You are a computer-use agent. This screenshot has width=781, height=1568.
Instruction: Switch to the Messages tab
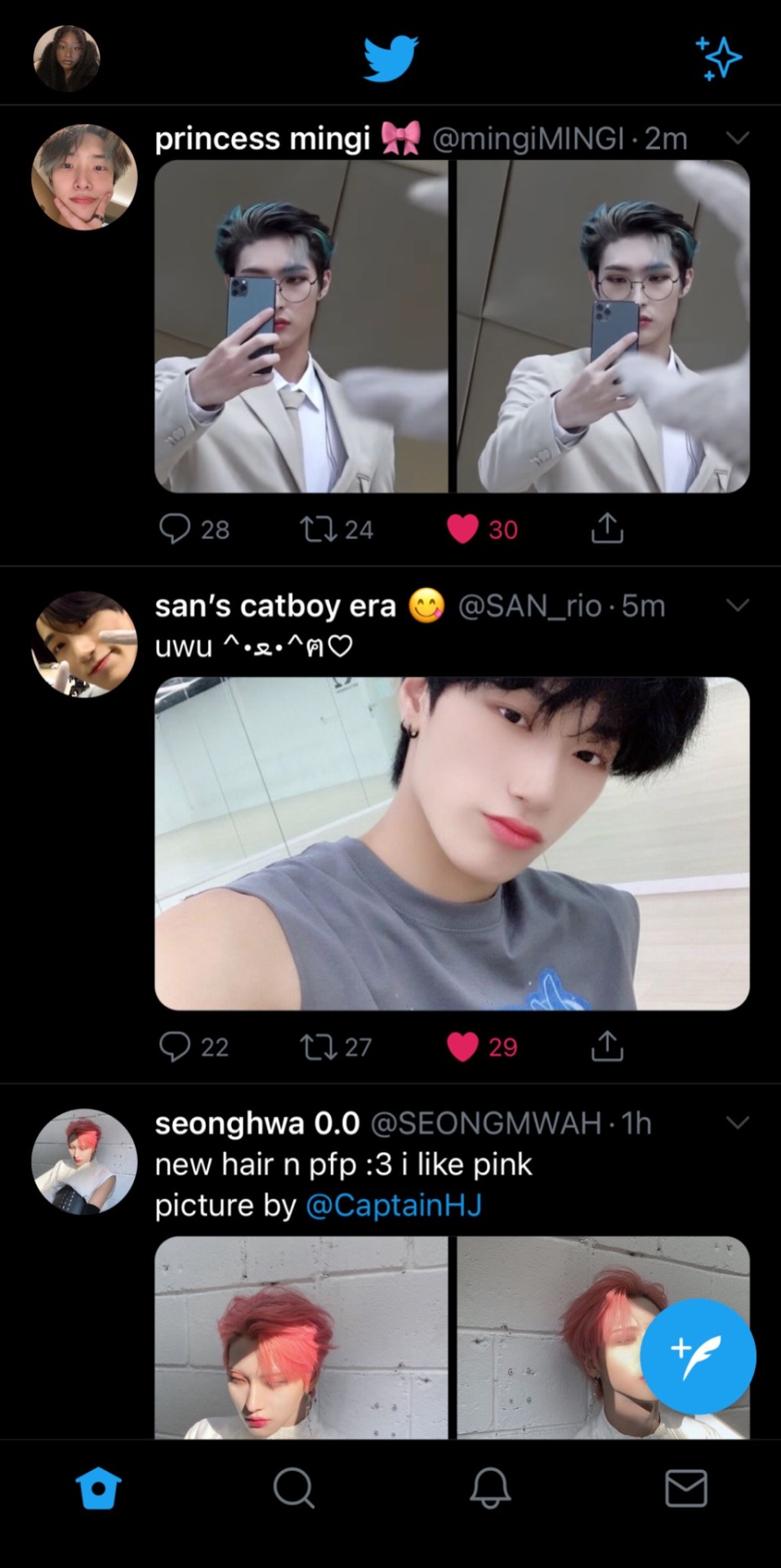coord(685,1488)
